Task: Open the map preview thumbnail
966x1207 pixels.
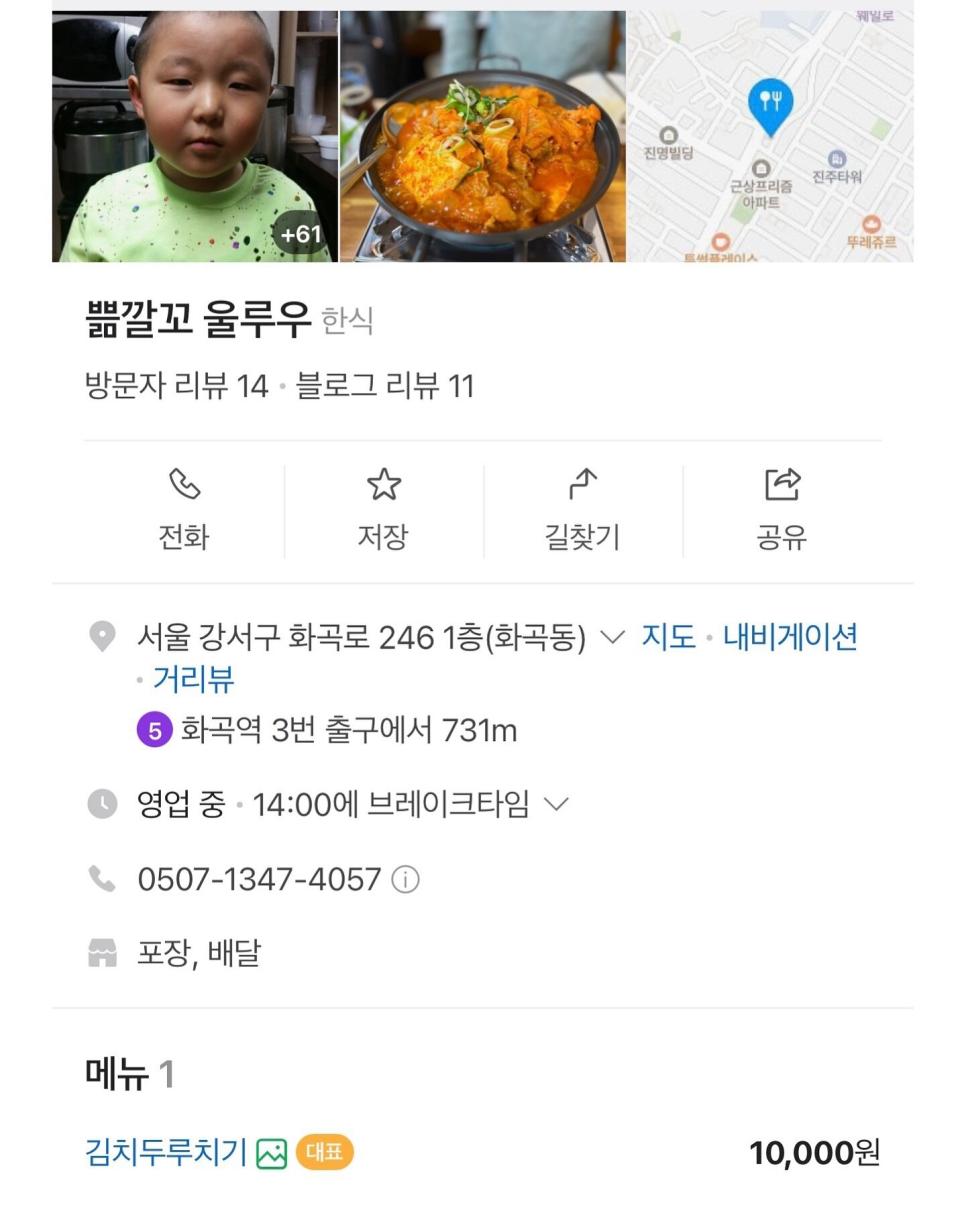Action: point(770,137)
